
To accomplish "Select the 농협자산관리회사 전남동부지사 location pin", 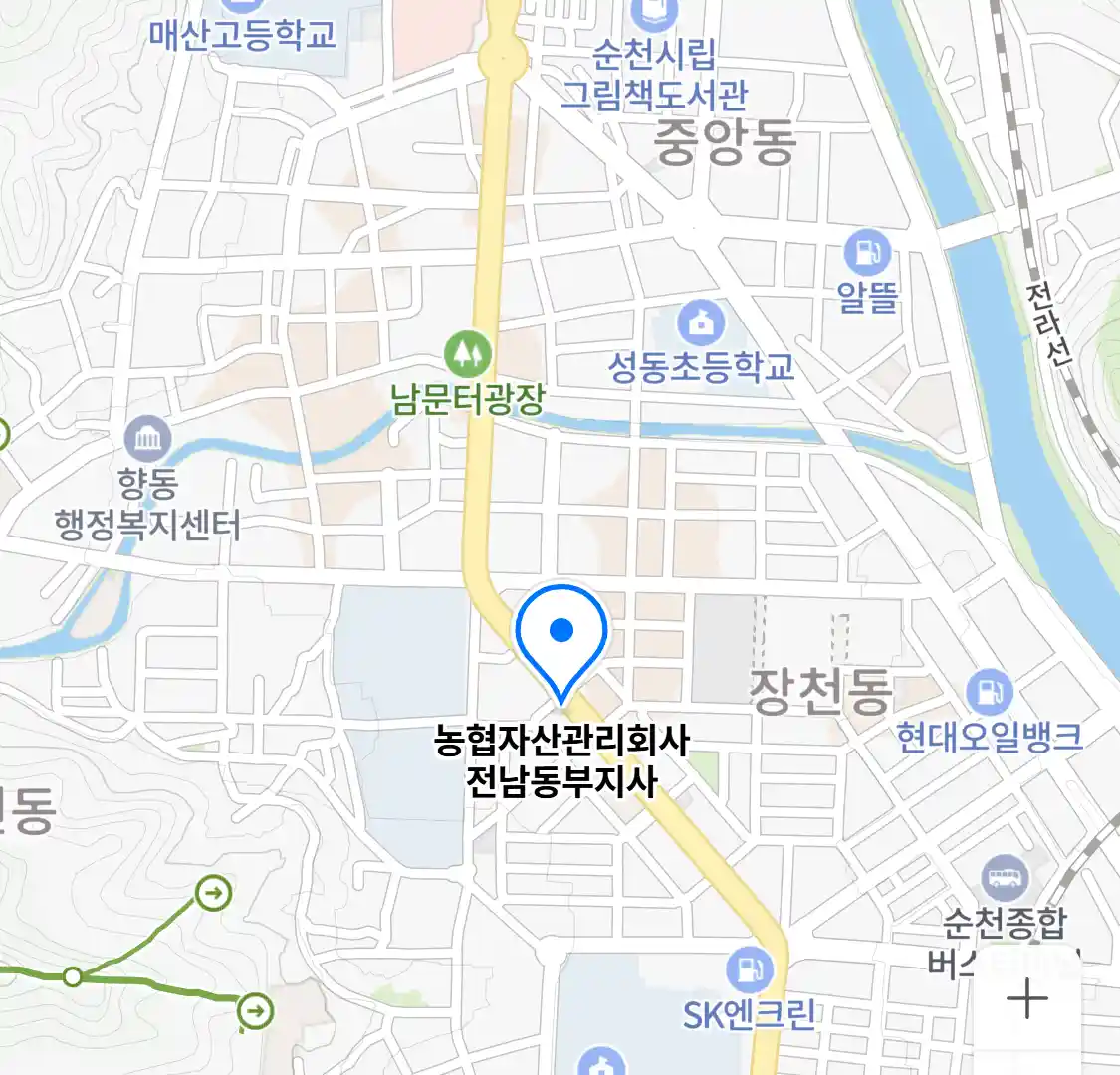I will tap(561, 637).
